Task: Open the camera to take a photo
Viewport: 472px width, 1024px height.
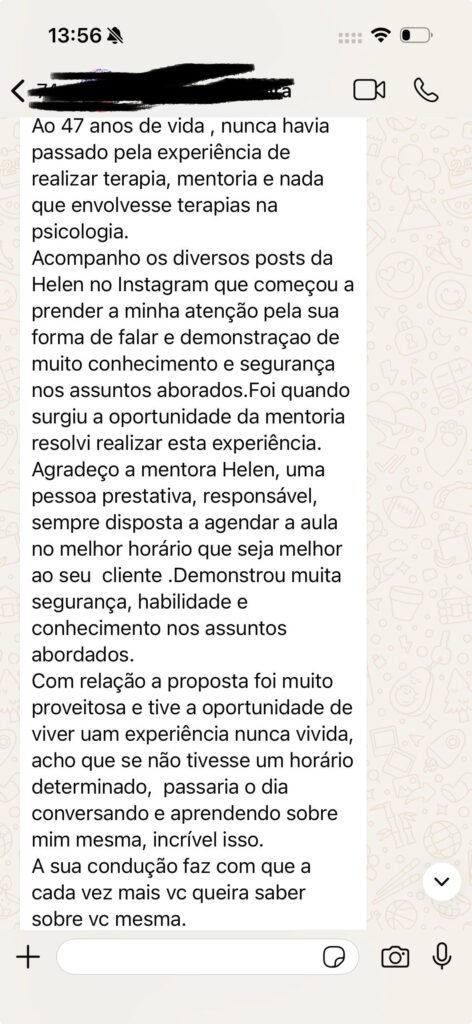Action: click(395, 957)
